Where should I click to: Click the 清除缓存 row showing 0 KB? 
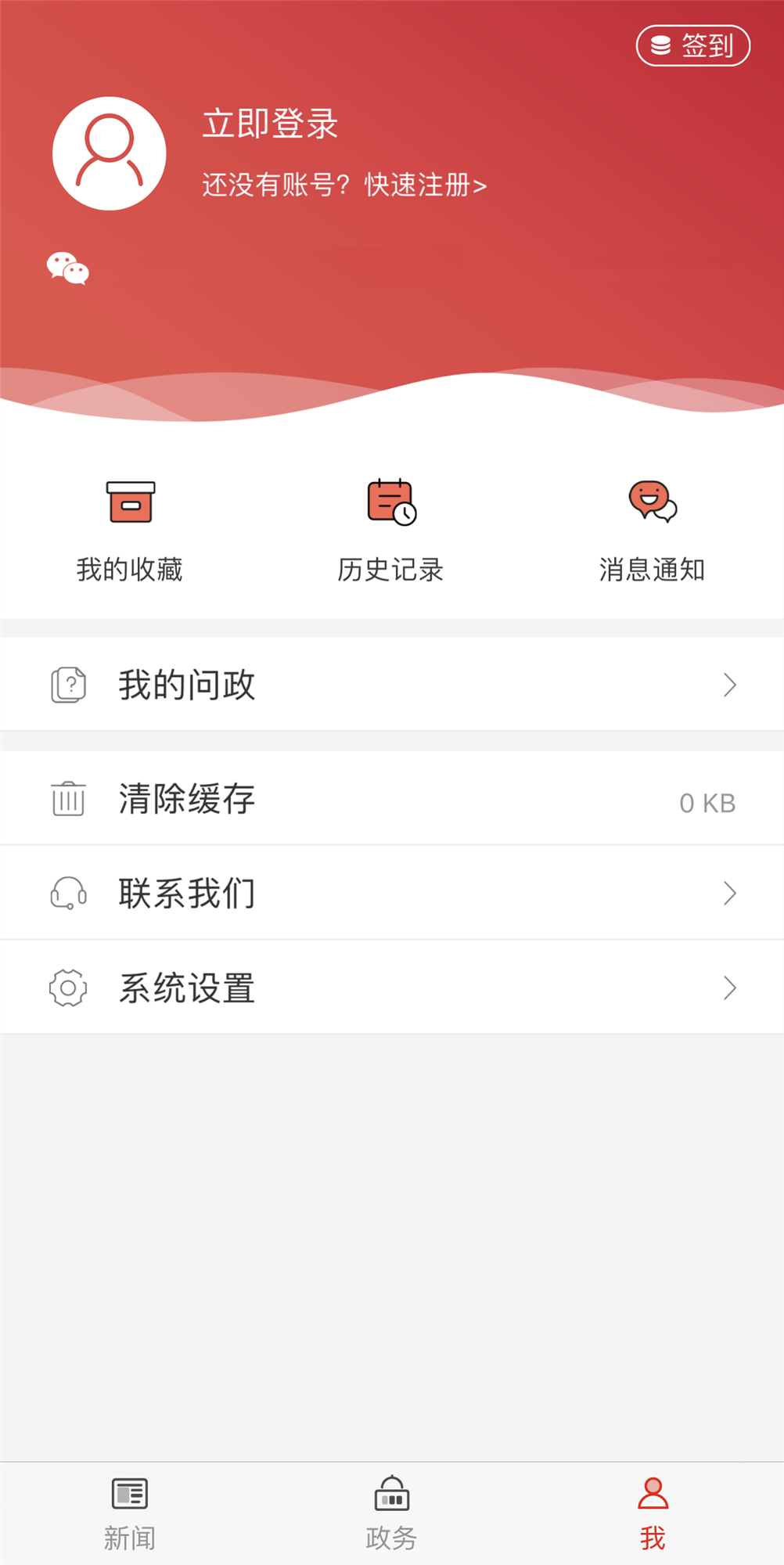pyautogui.click(x=391, y=800)
